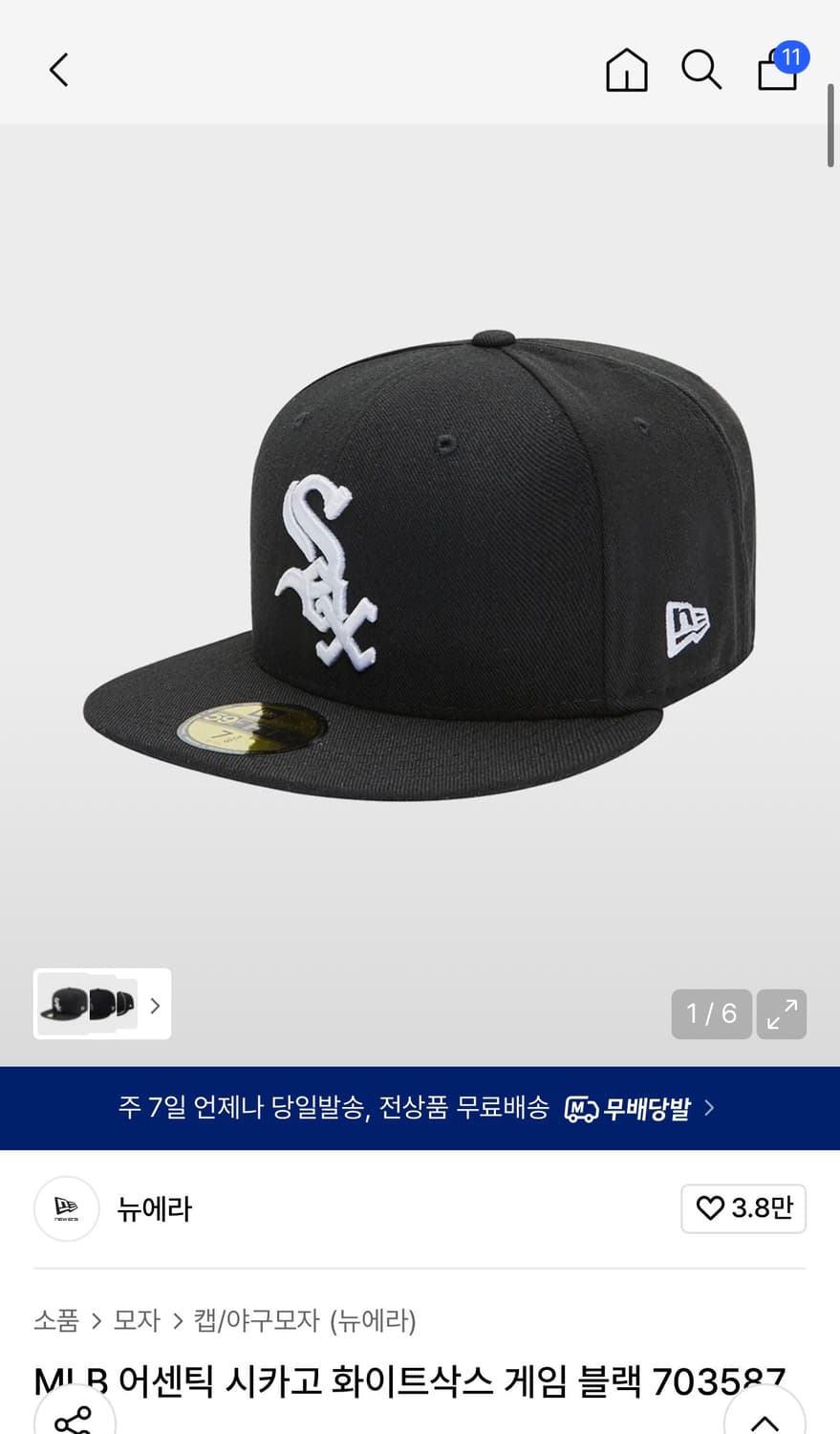Tap the 뉴에라 brand logo circle
Viewport: 840px width, 1434px height.
pyautogui.click(x=66, y=1208)
